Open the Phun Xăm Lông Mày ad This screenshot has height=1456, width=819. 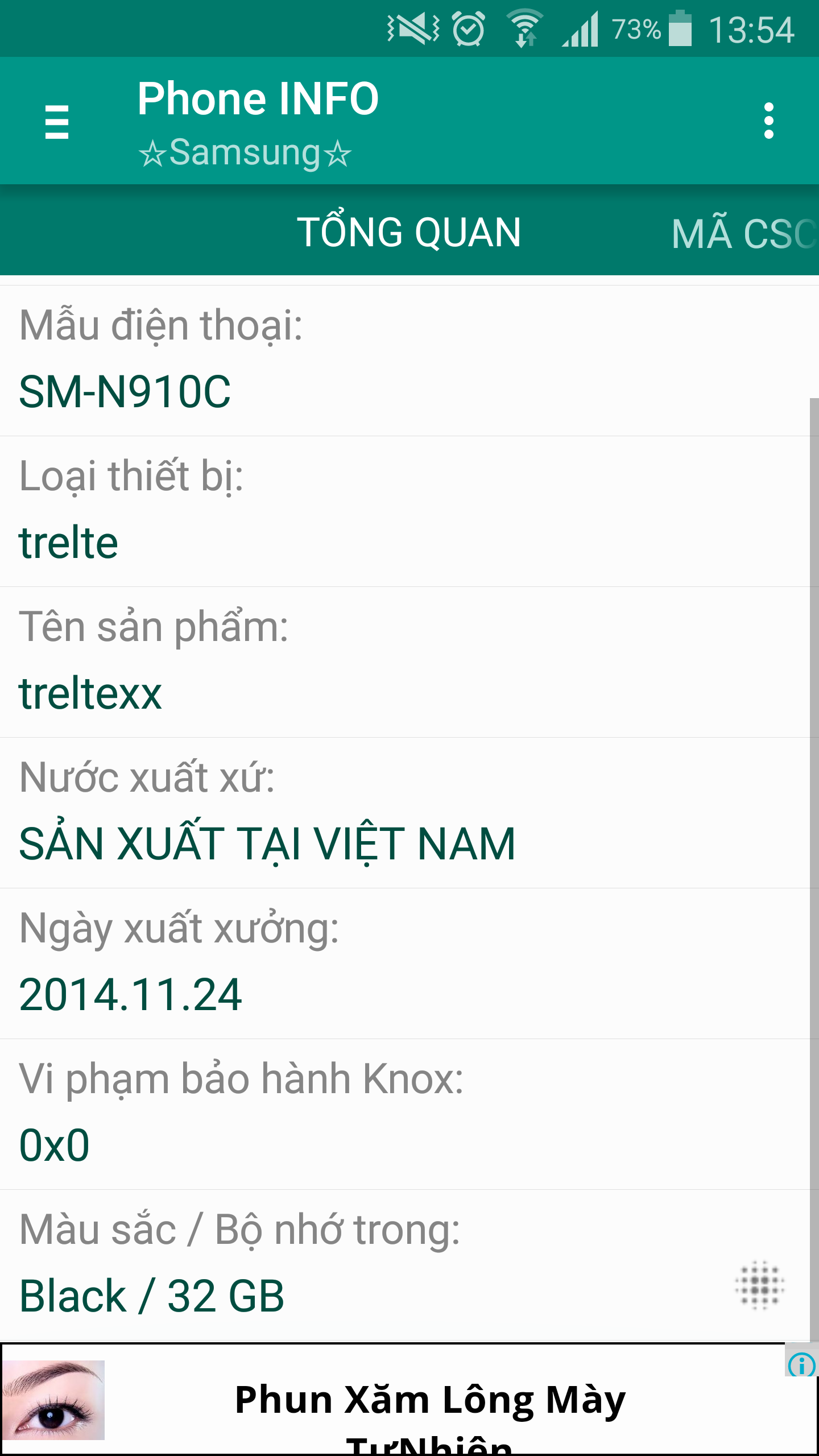[409, 1400]
